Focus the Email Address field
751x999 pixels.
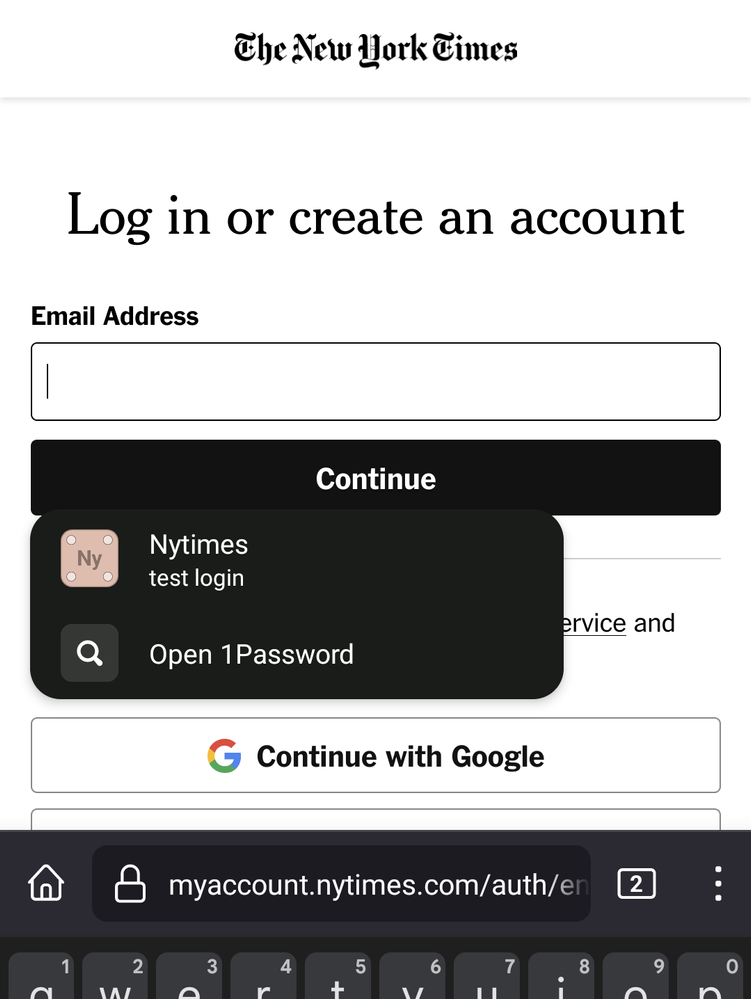[x=375, y=381]
